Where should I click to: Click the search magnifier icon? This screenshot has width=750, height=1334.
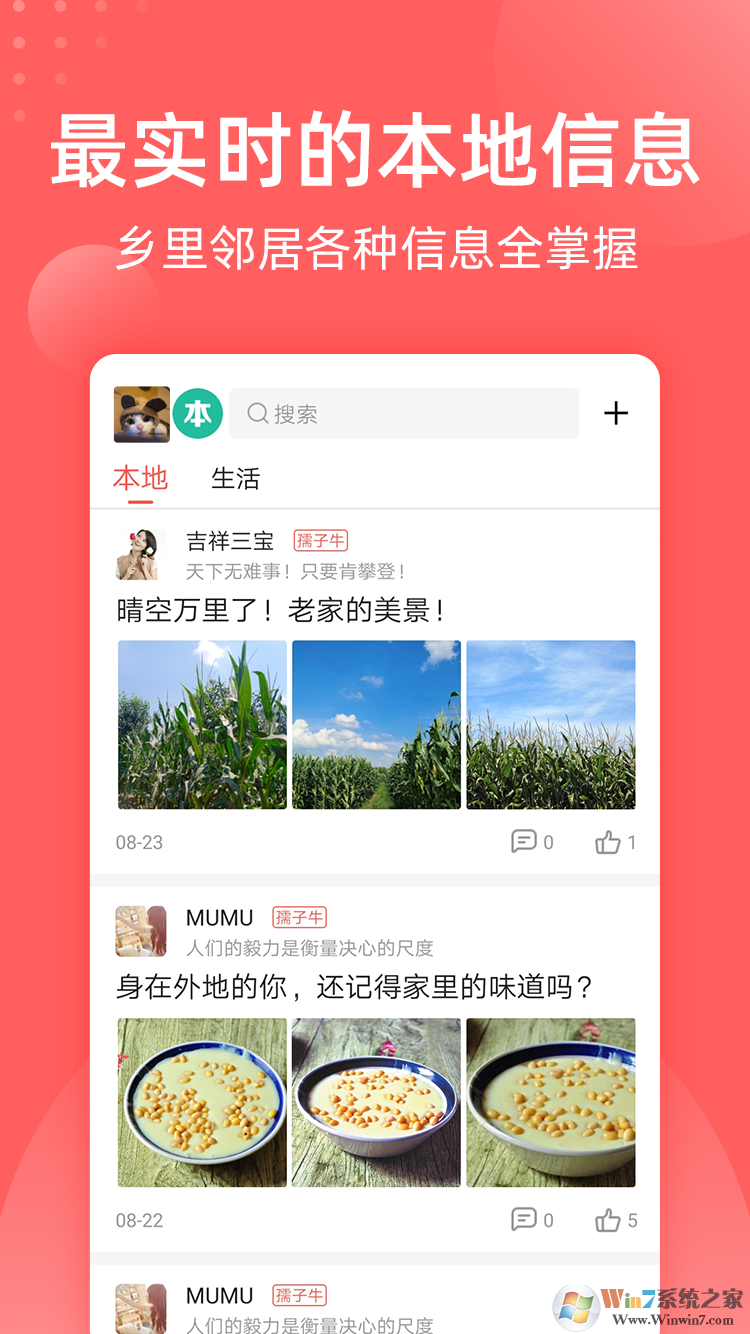coord(256,413)
